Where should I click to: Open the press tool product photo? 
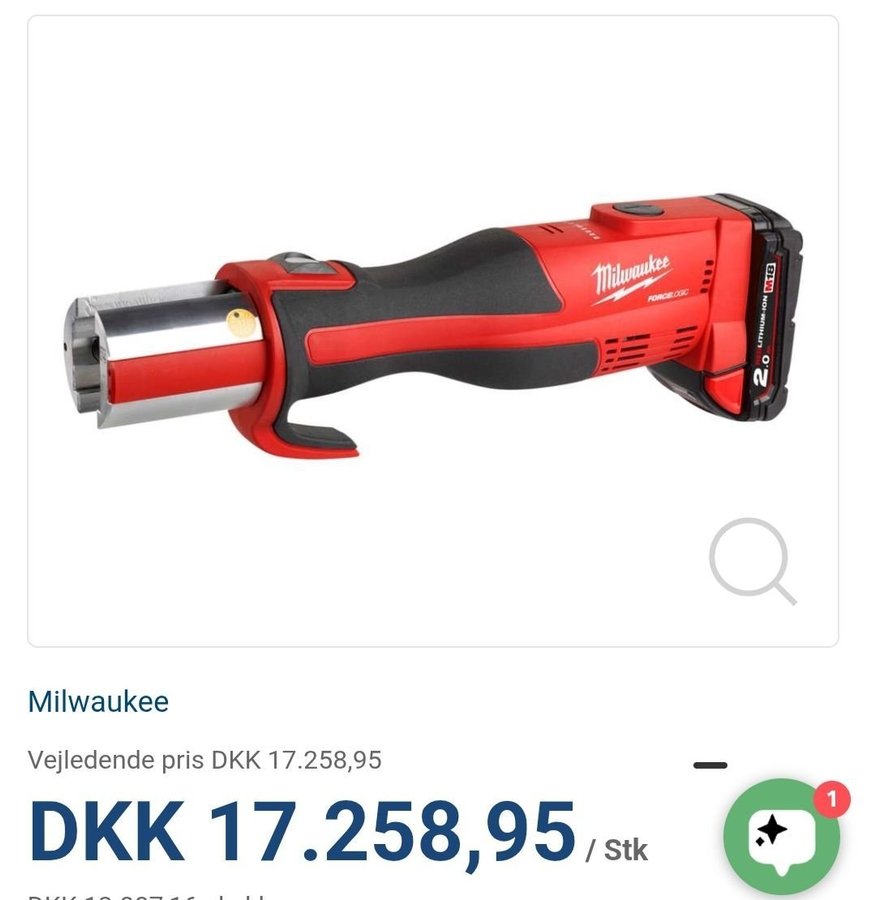pos(432,320)
